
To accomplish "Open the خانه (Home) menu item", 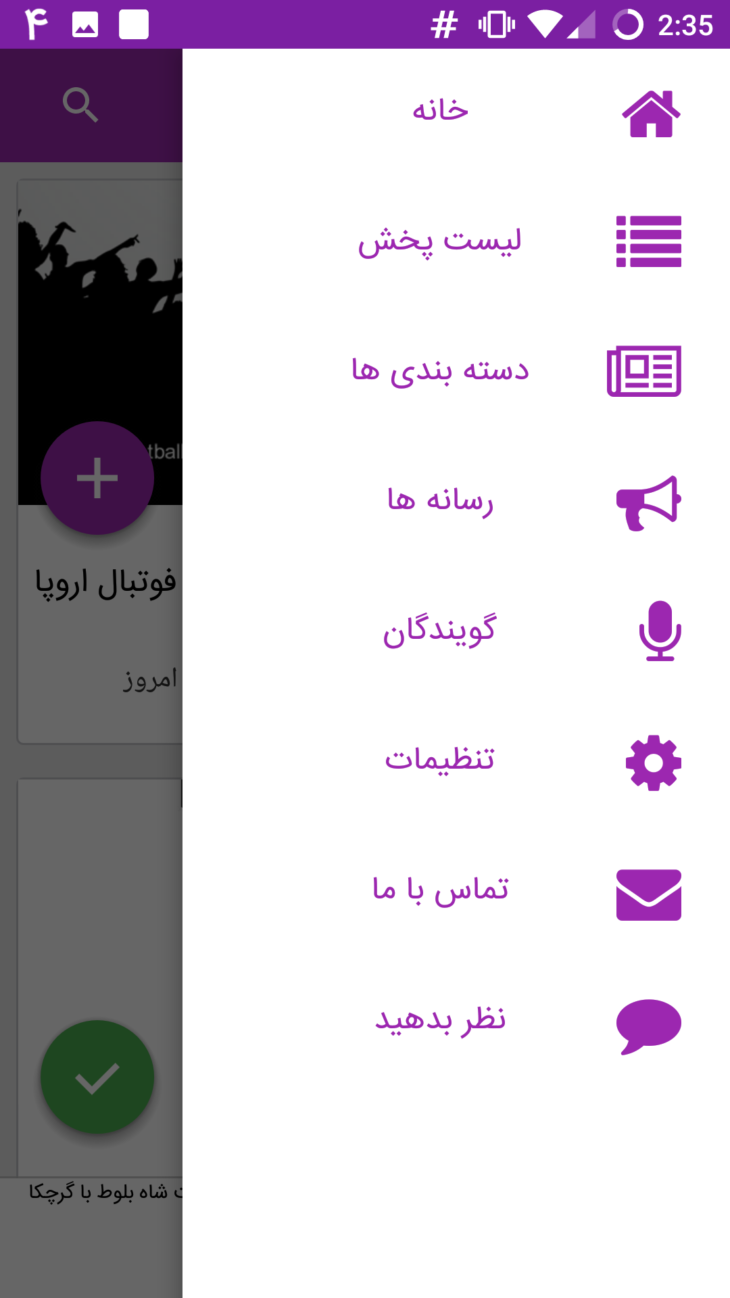I will (x=456, y=111).
